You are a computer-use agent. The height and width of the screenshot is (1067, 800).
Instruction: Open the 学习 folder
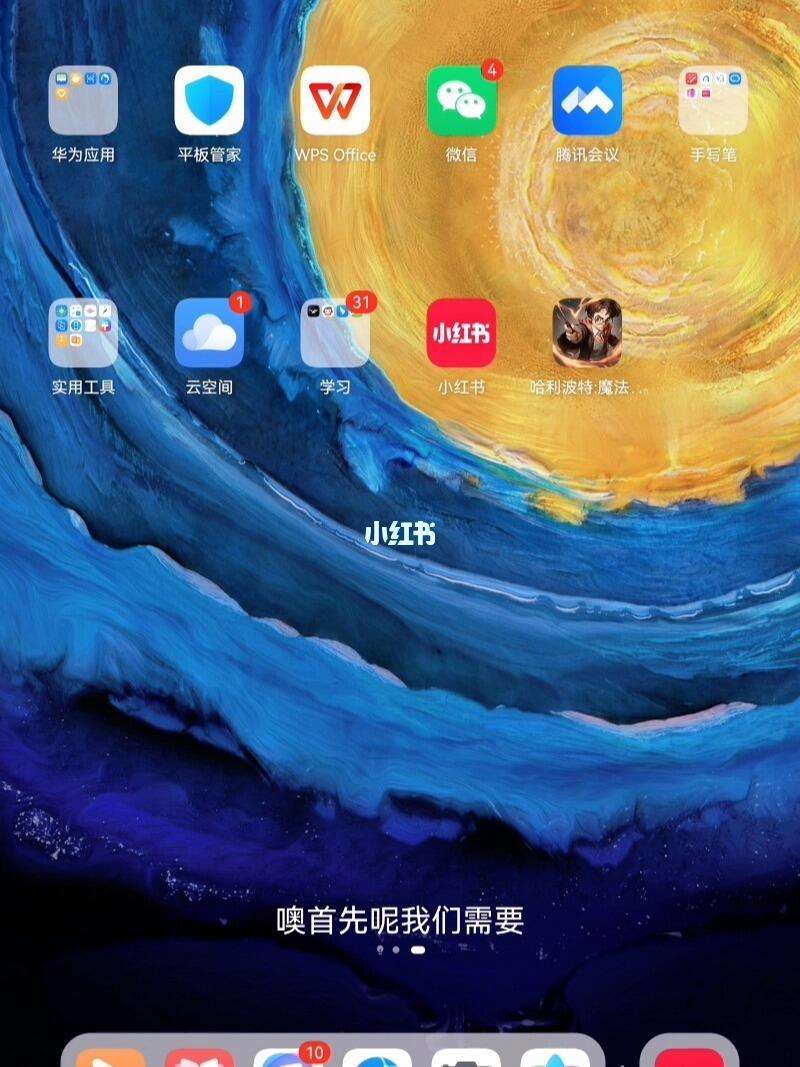point(335,333)
